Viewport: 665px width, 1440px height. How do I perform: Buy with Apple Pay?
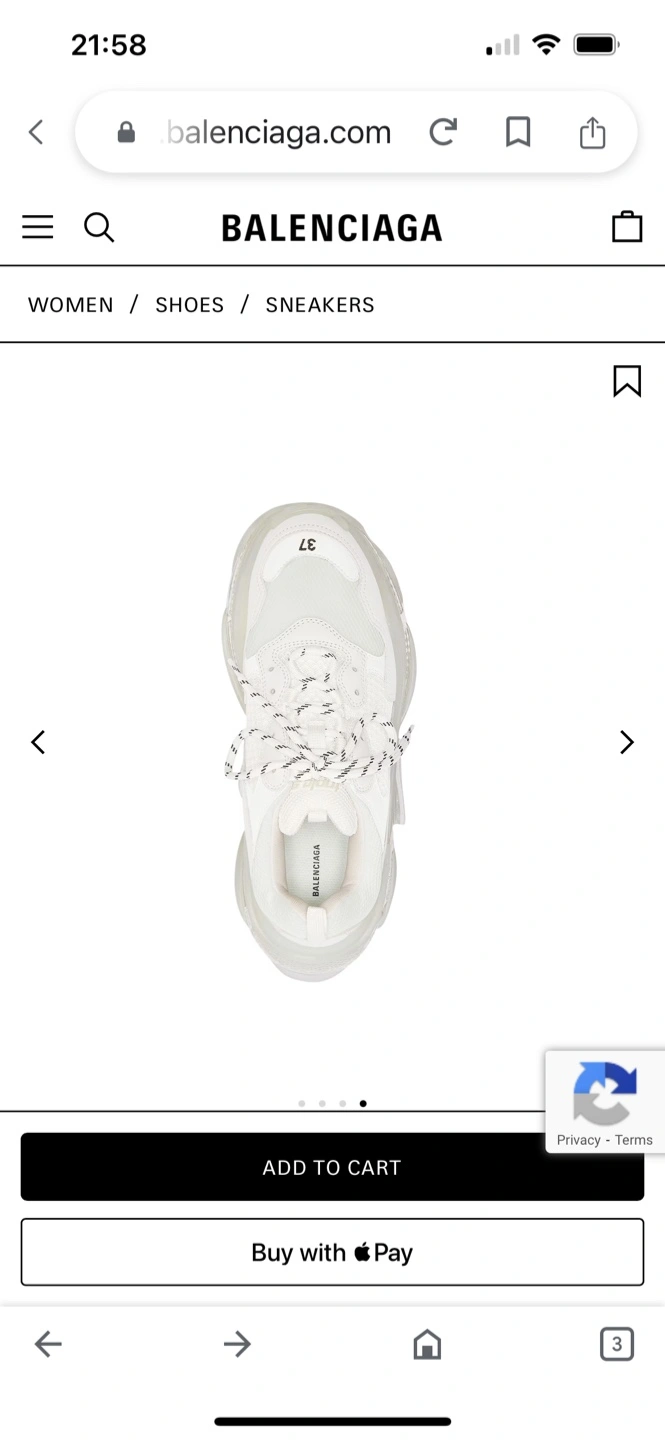[332, 1252]
